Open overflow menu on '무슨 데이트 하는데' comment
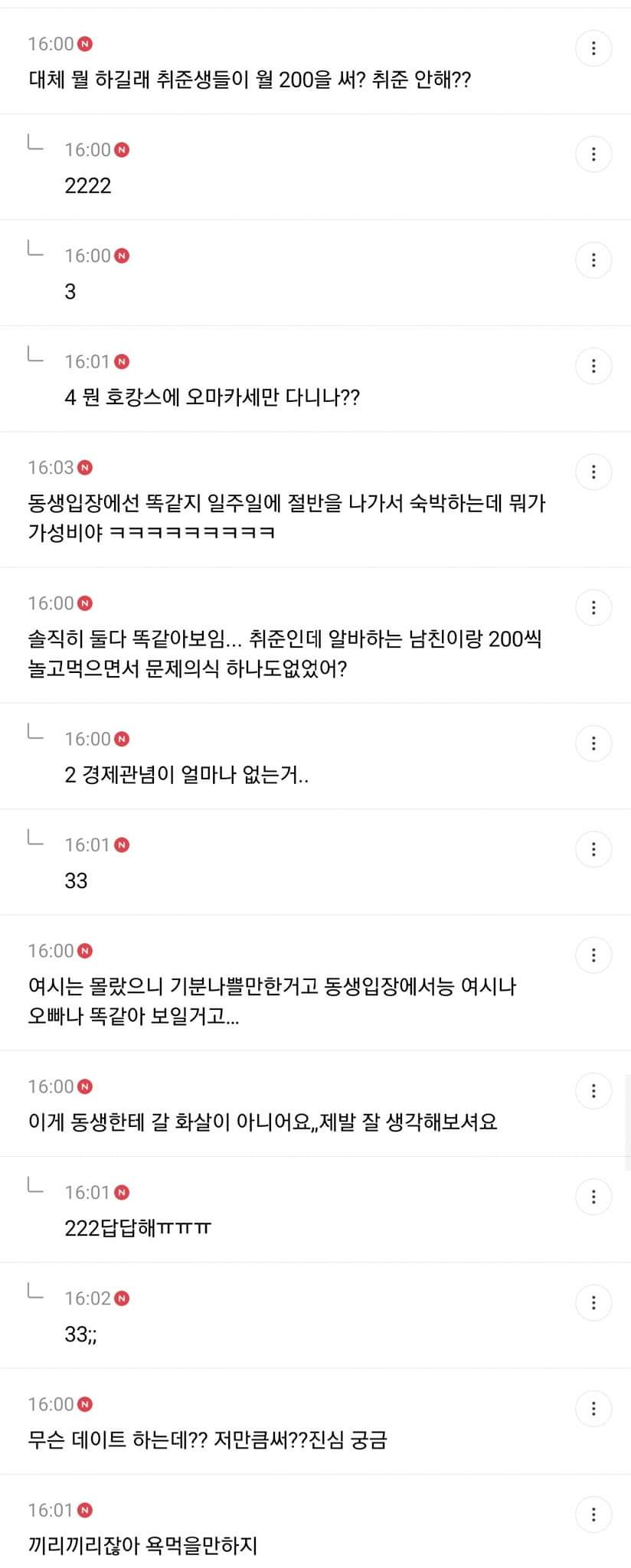Screen dimensions: 631x1568 pos(593,1409)
